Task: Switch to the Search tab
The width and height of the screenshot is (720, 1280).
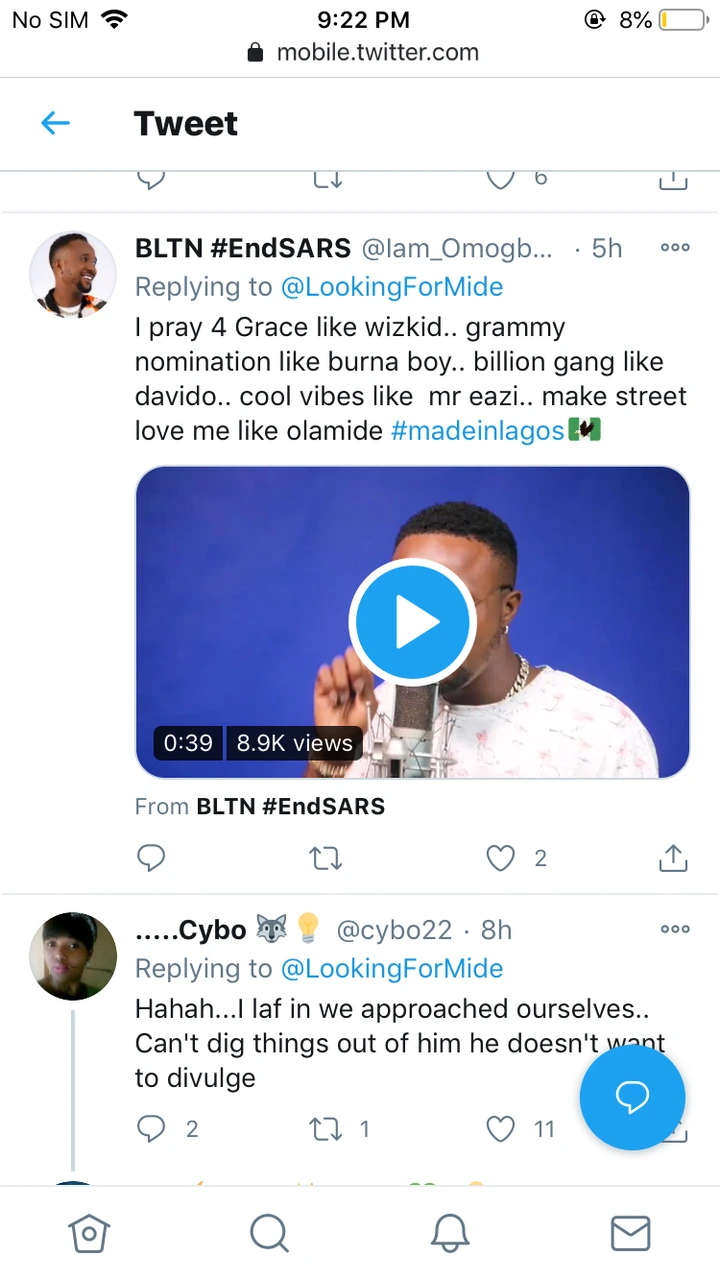Action: [x=269, y=1233]
